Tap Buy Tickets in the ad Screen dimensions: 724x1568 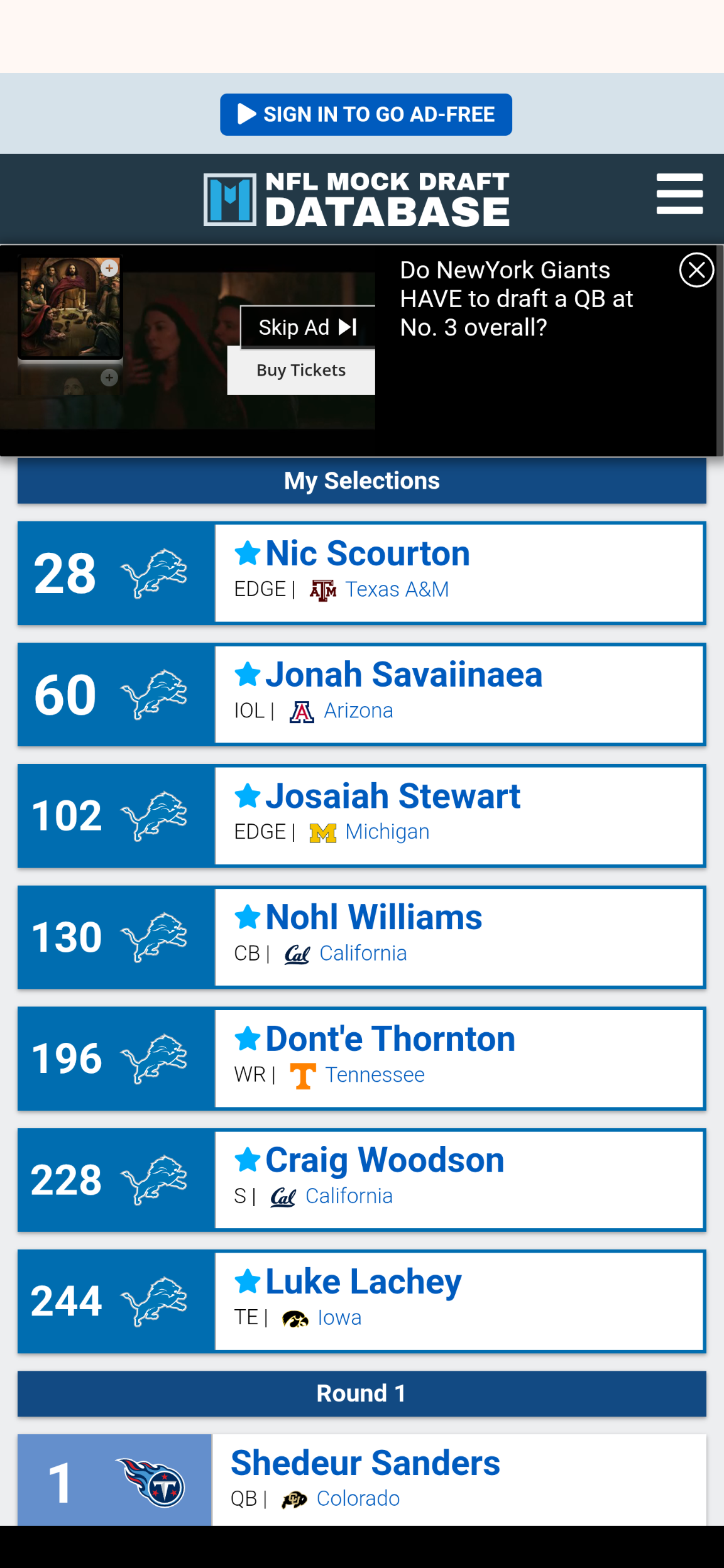tap(301, 371)
